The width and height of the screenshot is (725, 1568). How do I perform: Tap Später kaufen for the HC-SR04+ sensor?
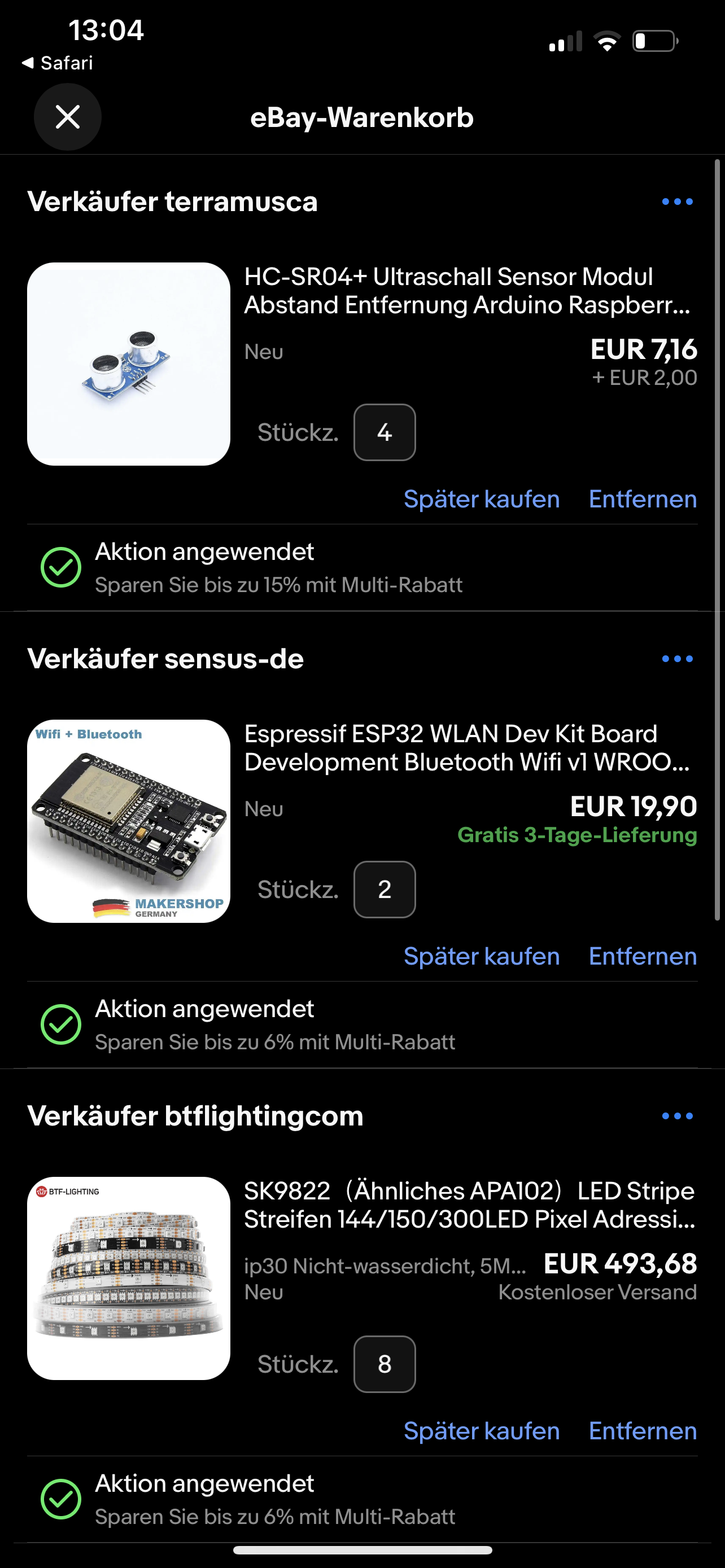(x=482, y=499)
